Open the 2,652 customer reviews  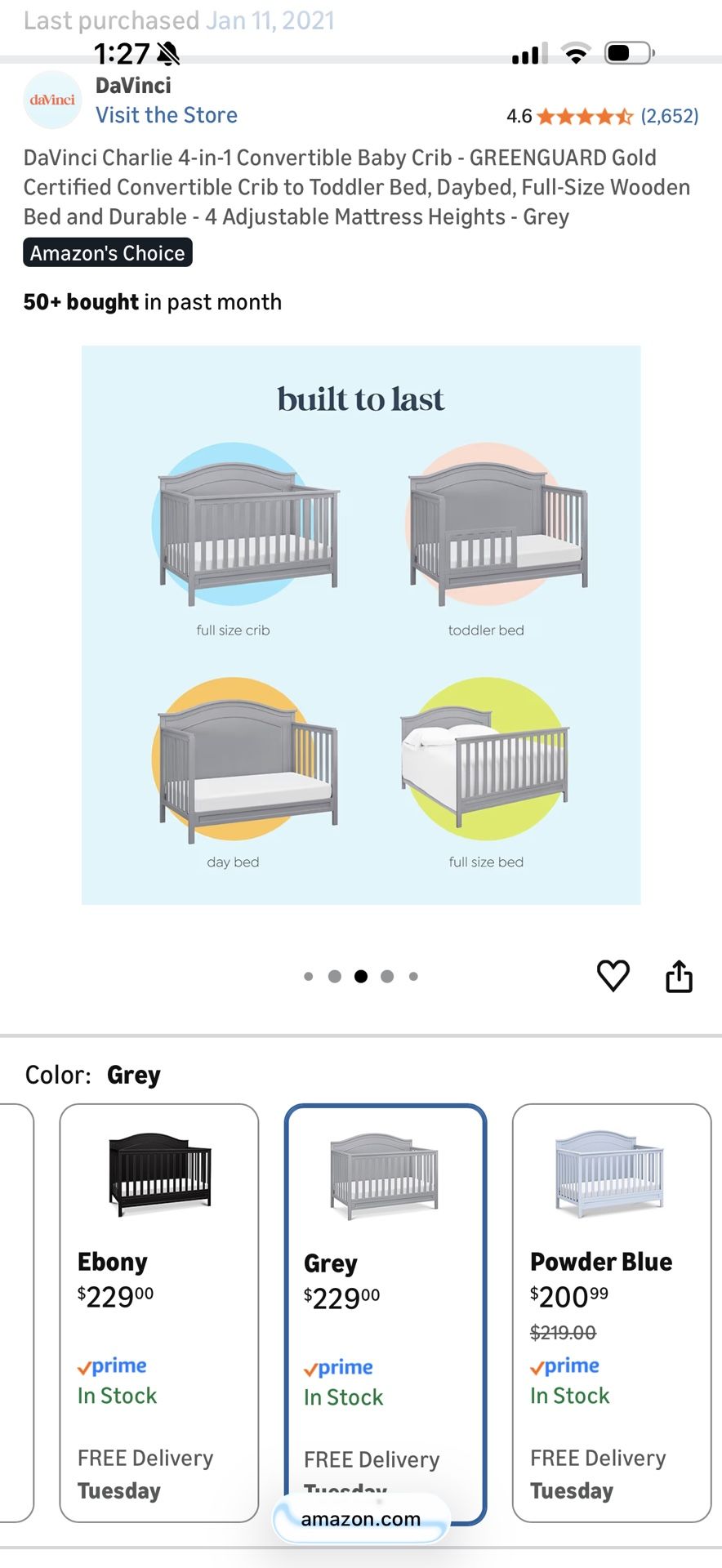(x=669, y=116)
